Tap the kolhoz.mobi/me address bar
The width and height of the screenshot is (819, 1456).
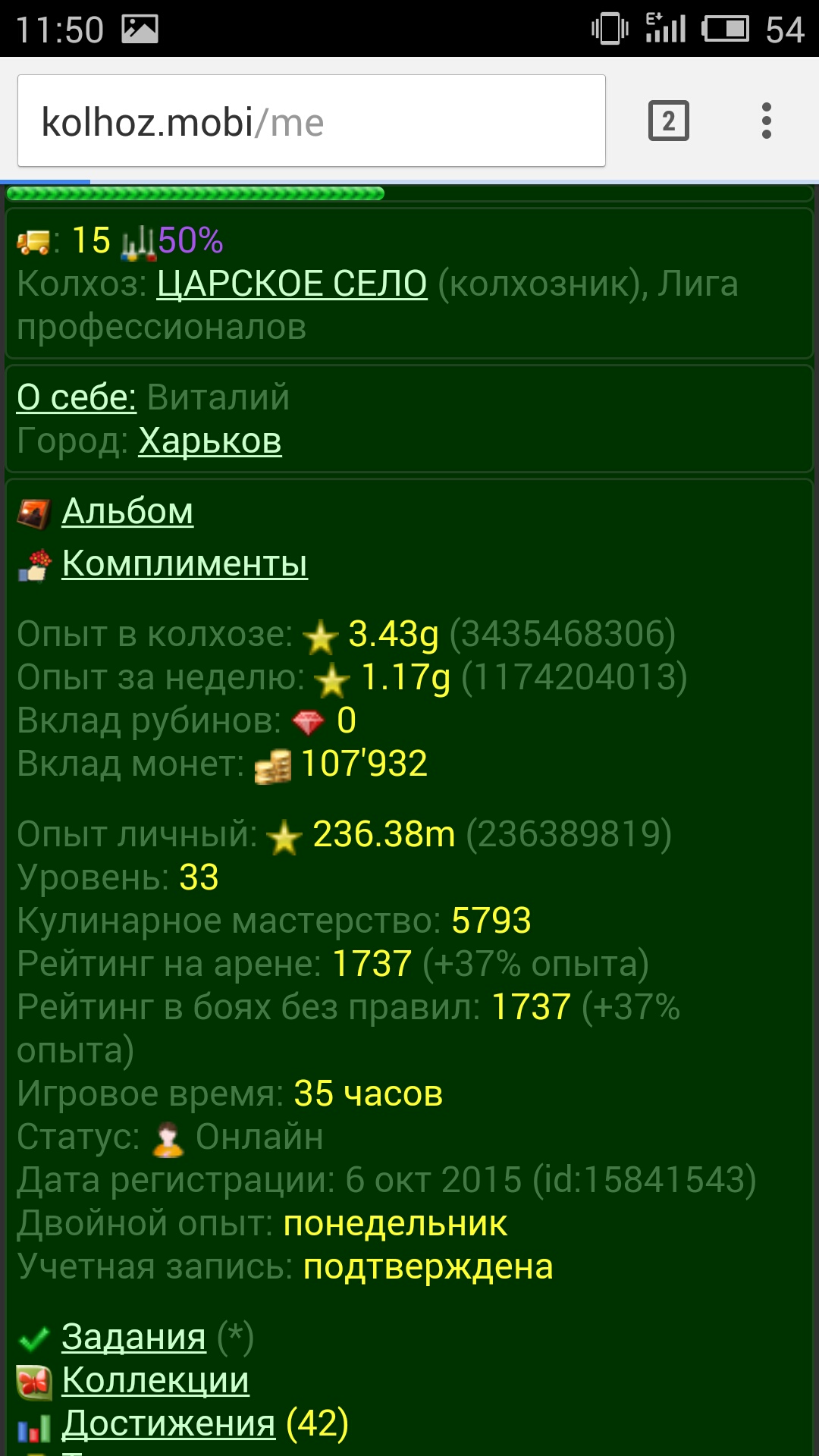311,121
